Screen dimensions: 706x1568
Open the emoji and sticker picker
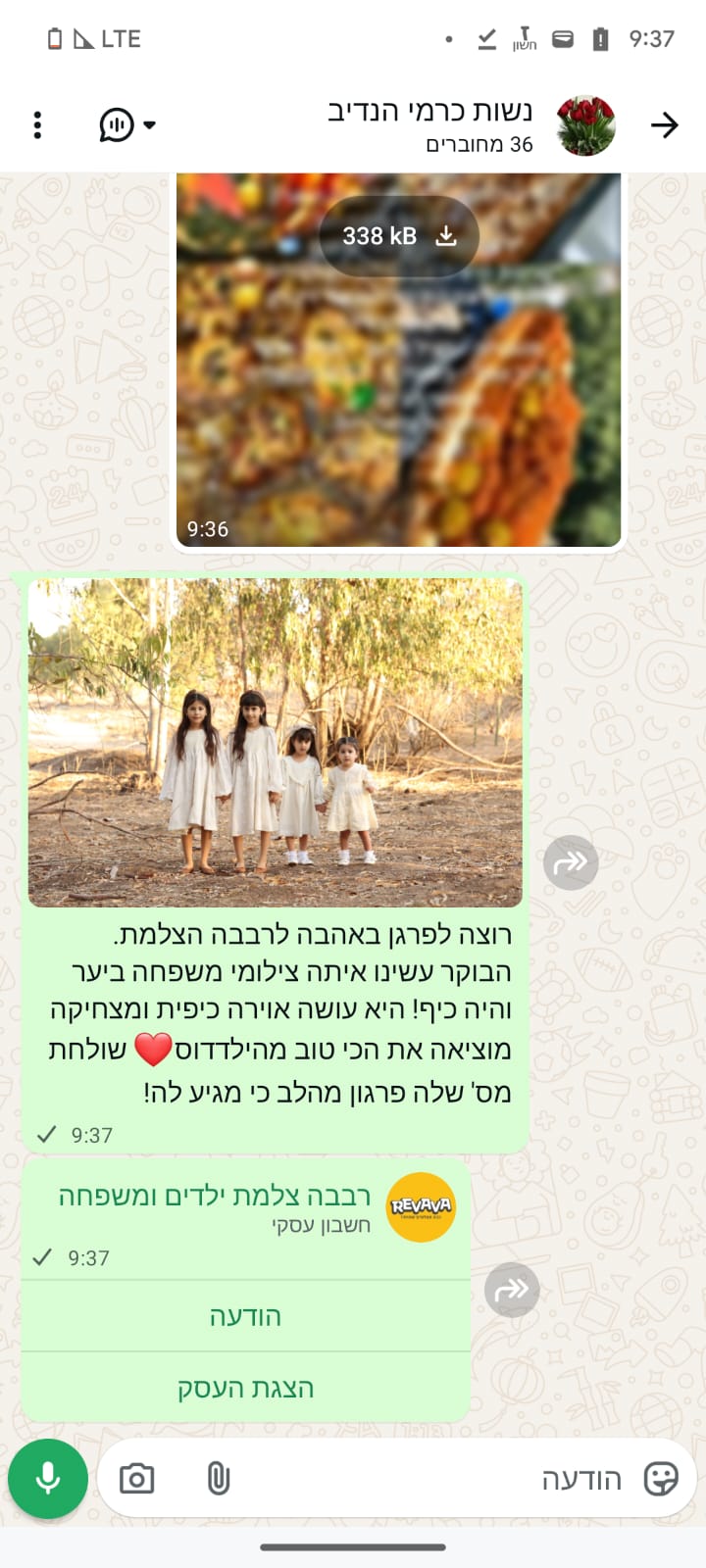coord(661,1479)
